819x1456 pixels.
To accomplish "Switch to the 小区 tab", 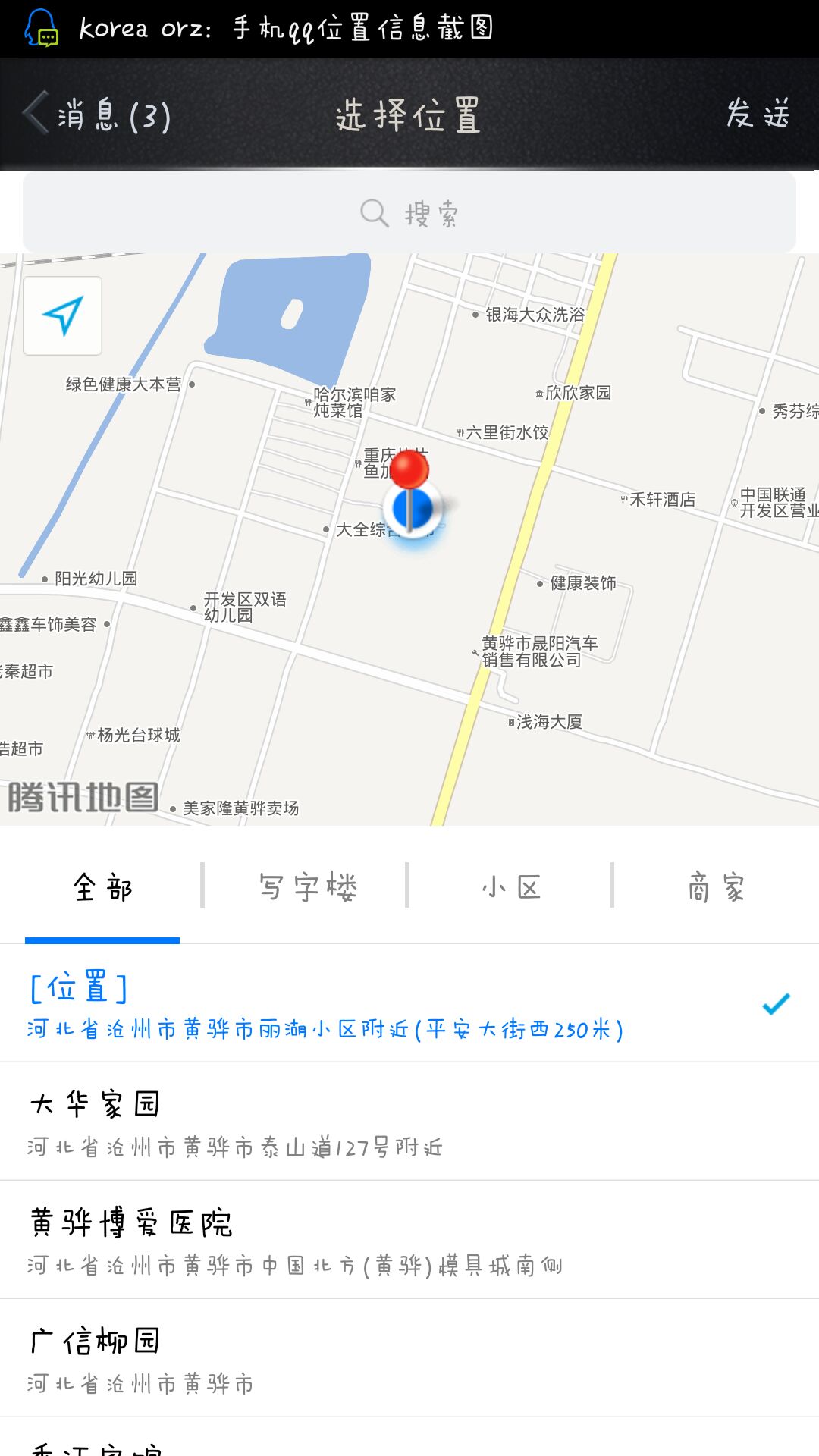I will [x=511, y=886].
